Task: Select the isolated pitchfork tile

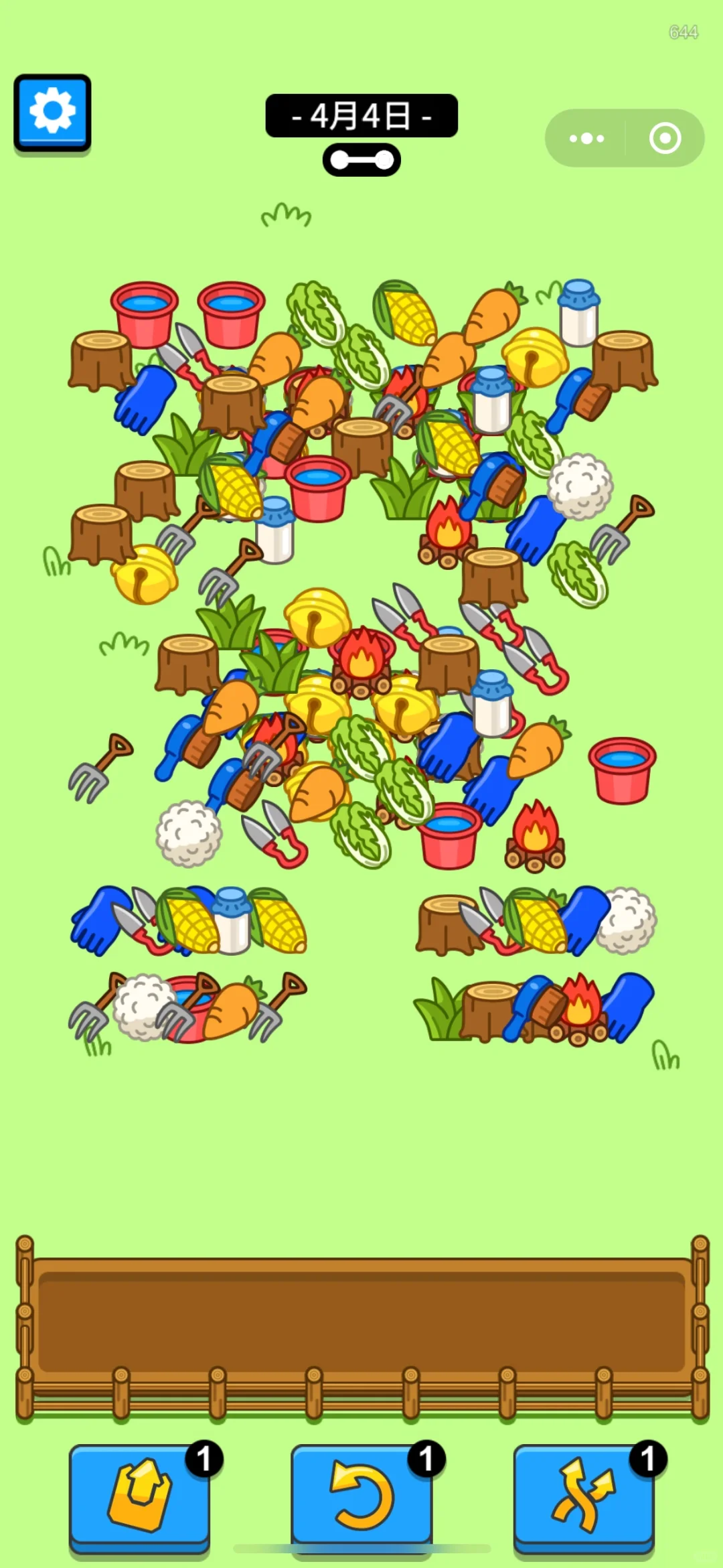Action: click(99, 768)
